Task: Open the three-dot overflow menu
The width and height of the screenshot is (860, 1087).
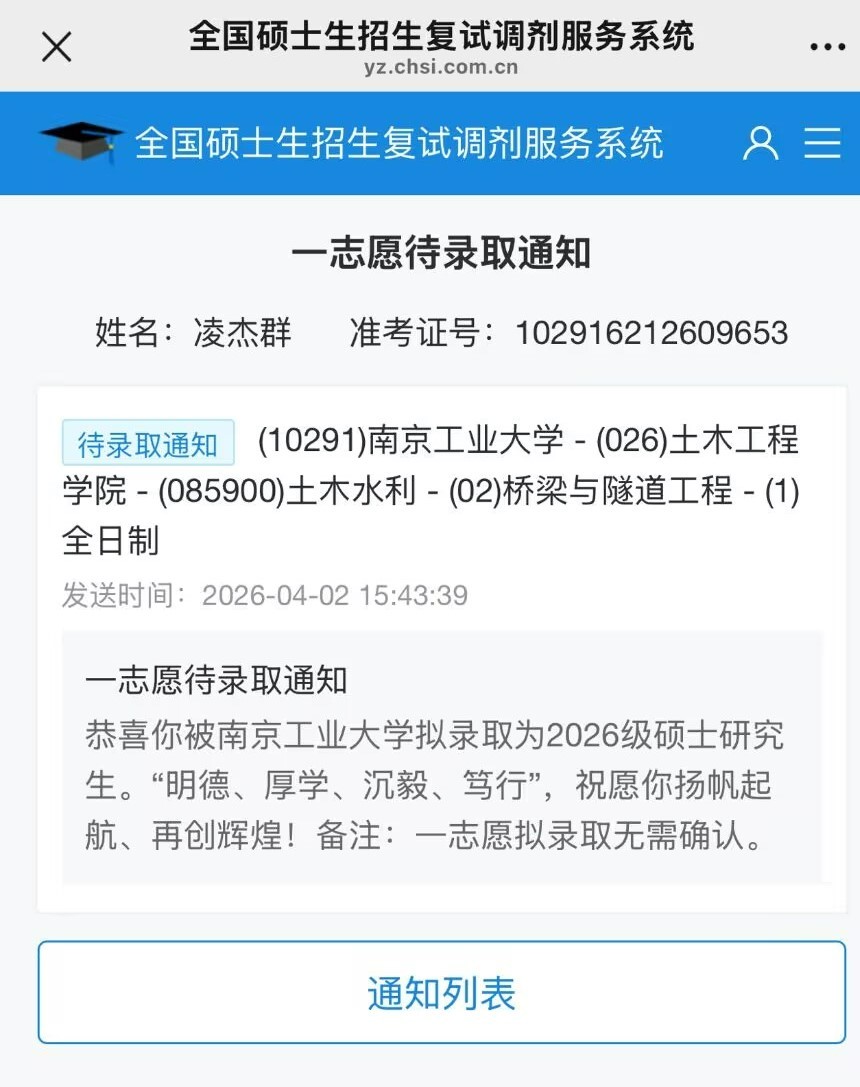Action: 827,47
